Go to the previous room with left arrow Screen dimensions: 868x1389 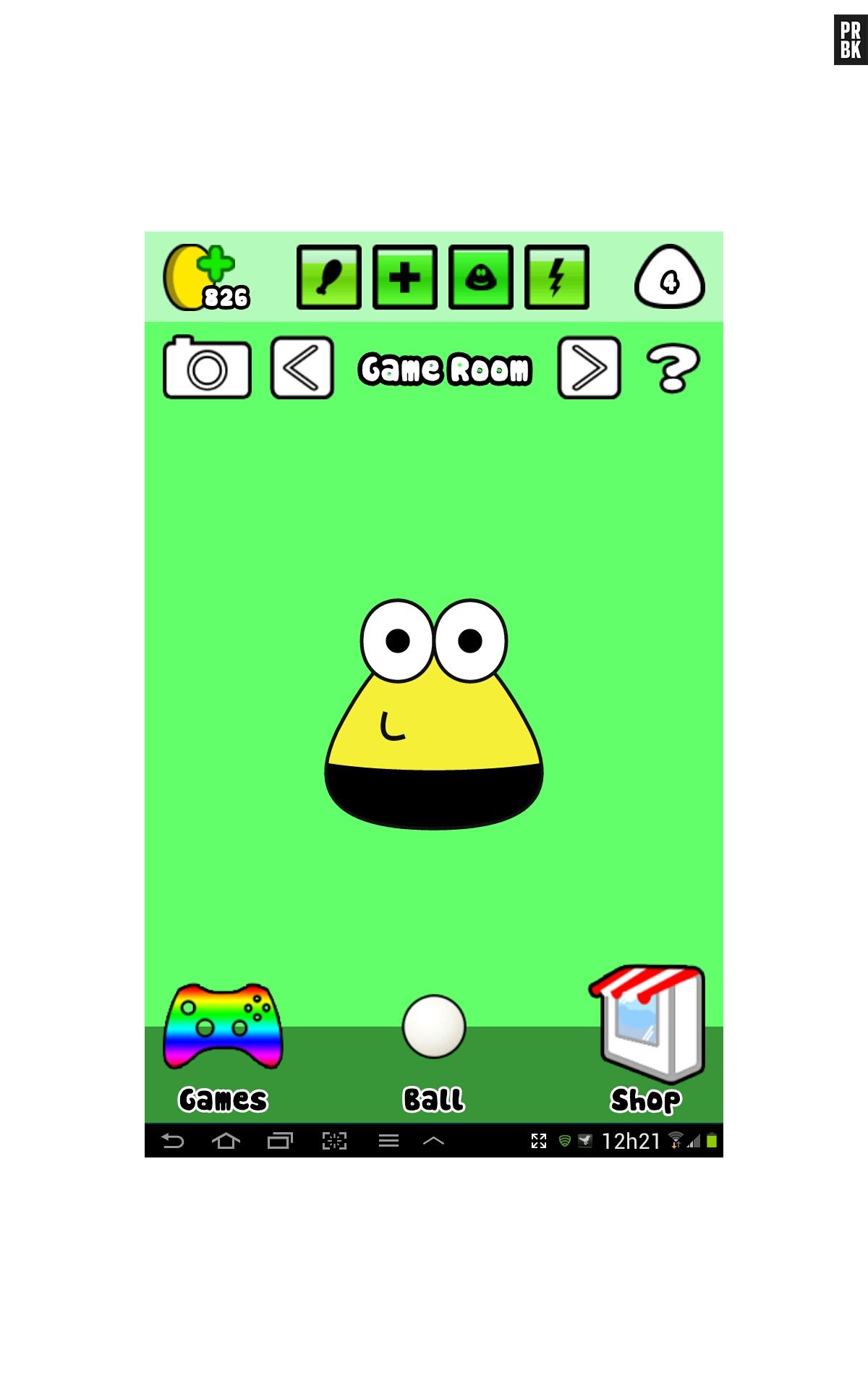[302, 368]
